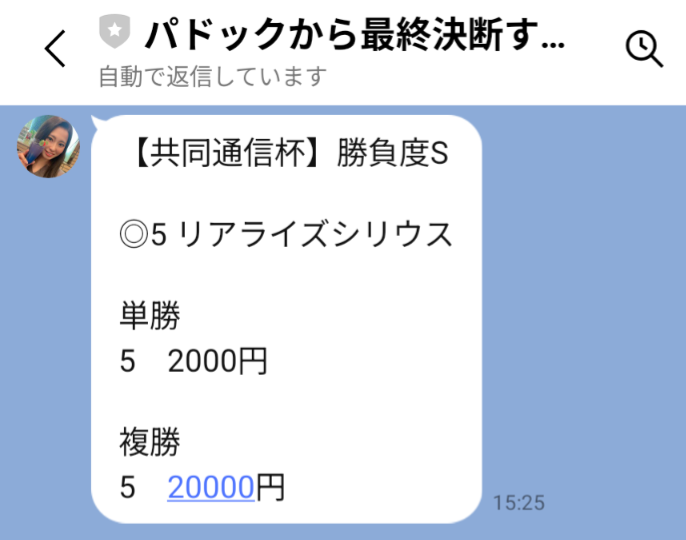Search within this chat
686x540 pixels.
(x=642, y=48)
